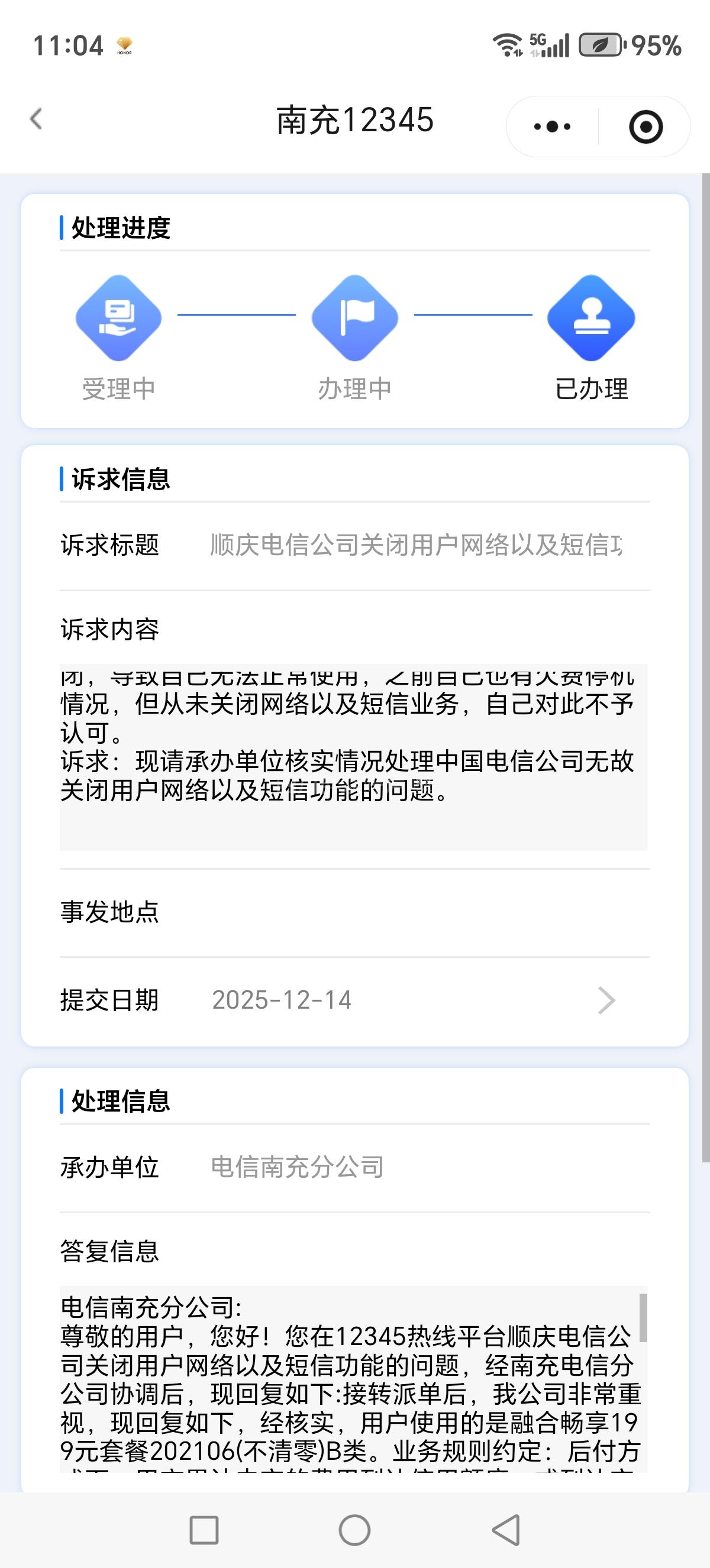This screenshot has height=1568, width=710.
Task: Tap the 诉求标题 field text
Action: tap(416, 545)
